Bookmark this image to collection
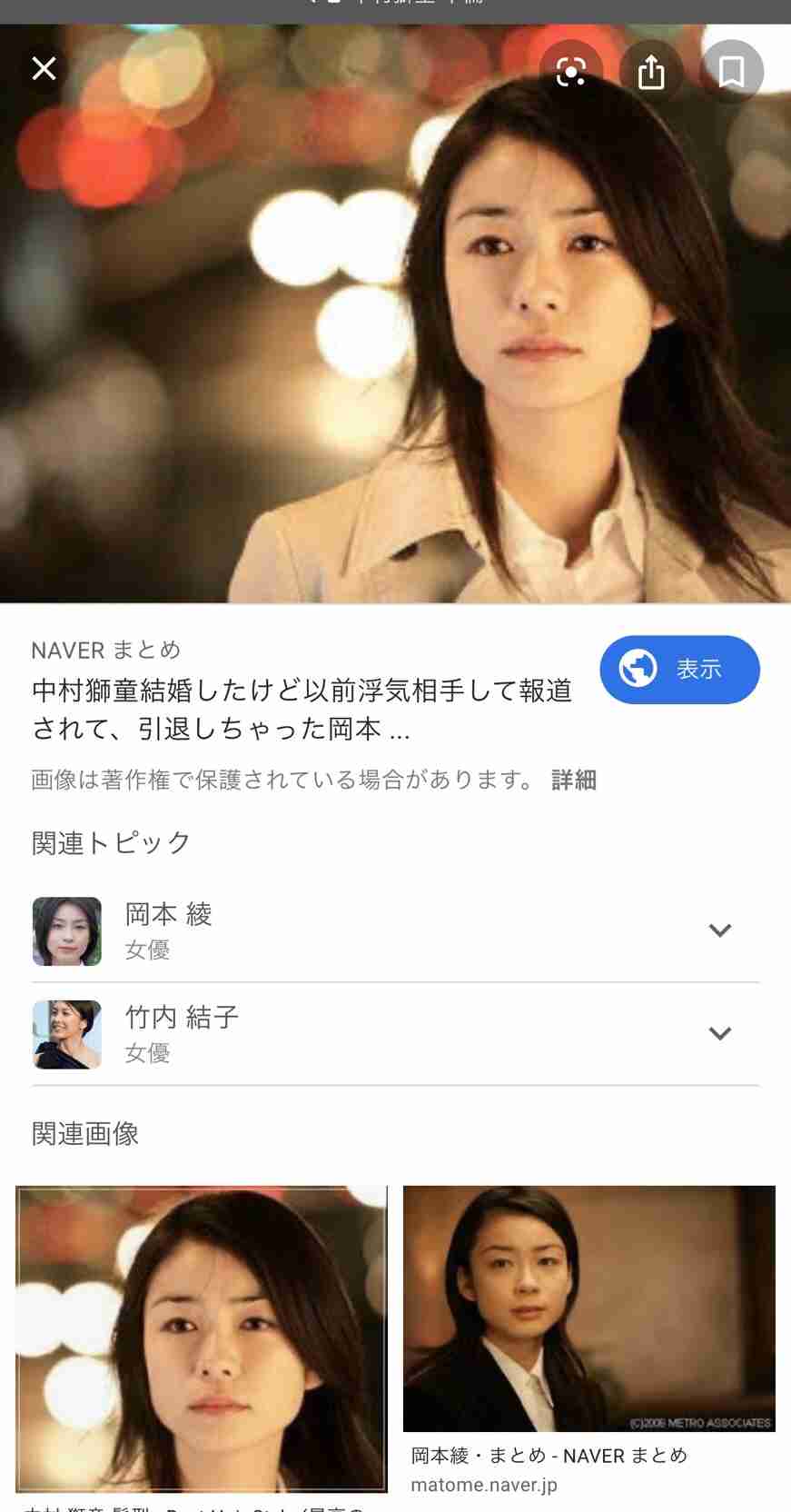This screenshot has width=791, height=1512. coord(731,72)
